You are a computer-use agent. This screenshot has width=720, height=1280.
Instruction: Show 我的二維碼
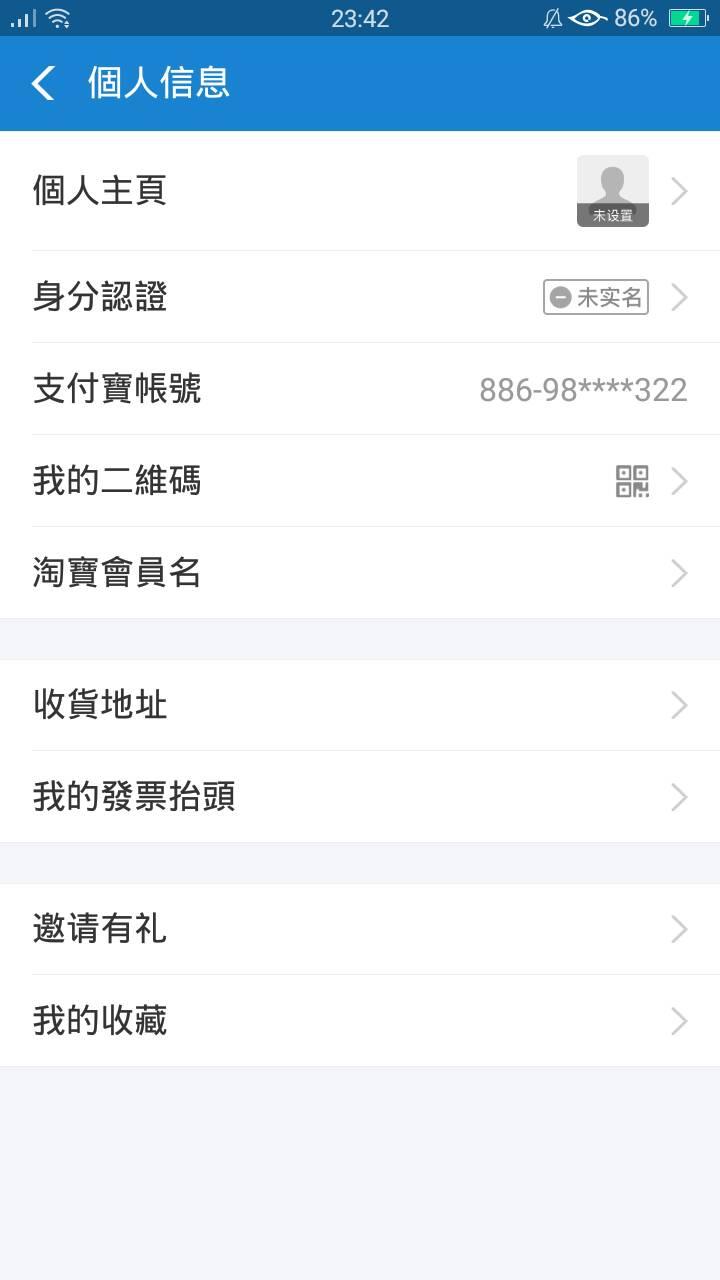coord(360,481)
